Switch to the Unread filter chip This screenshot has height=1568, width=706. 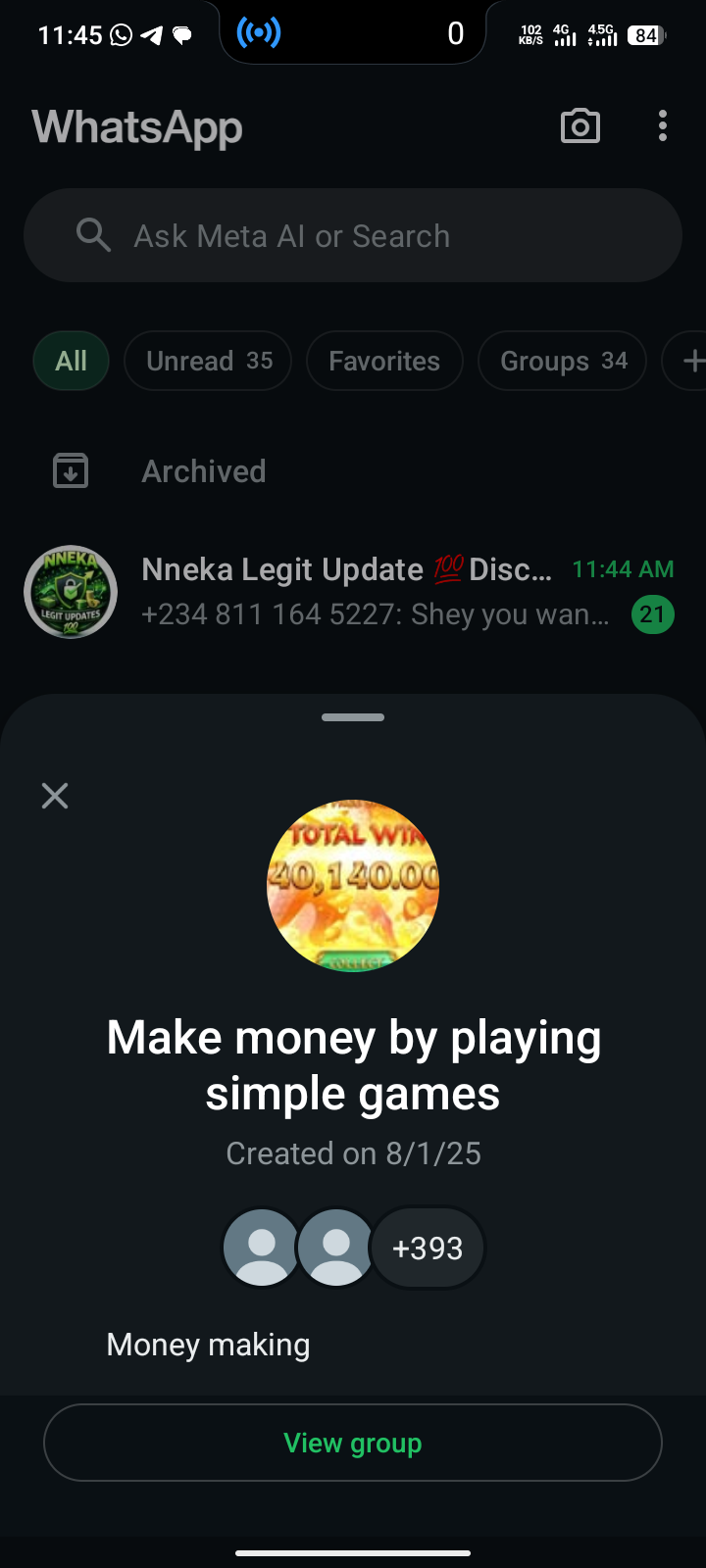208,362
